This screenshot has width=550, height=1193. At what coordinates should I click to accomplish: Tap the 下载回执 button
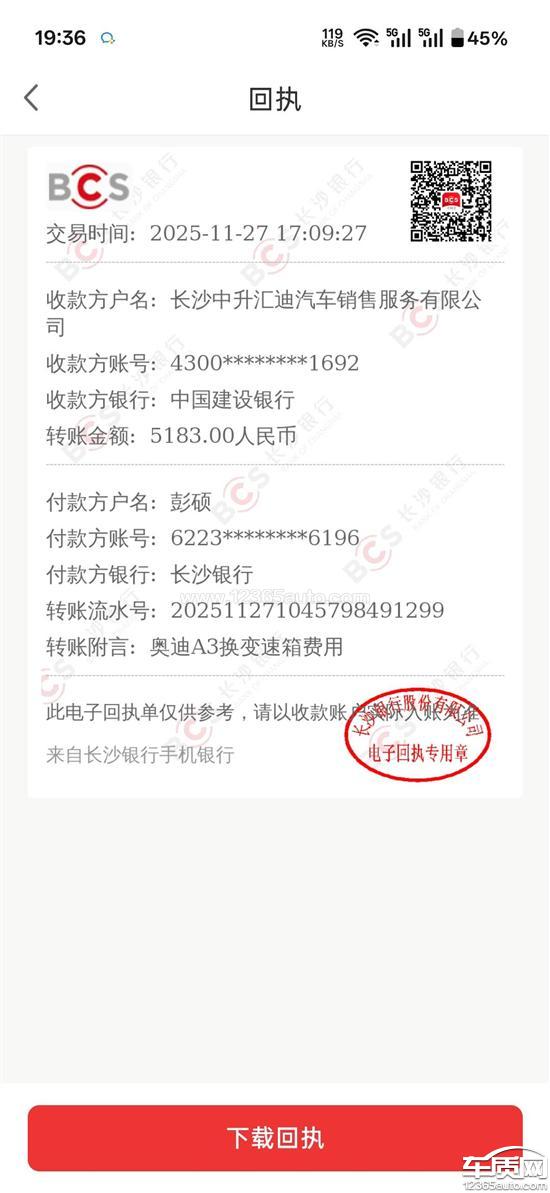coord(275,1137)
